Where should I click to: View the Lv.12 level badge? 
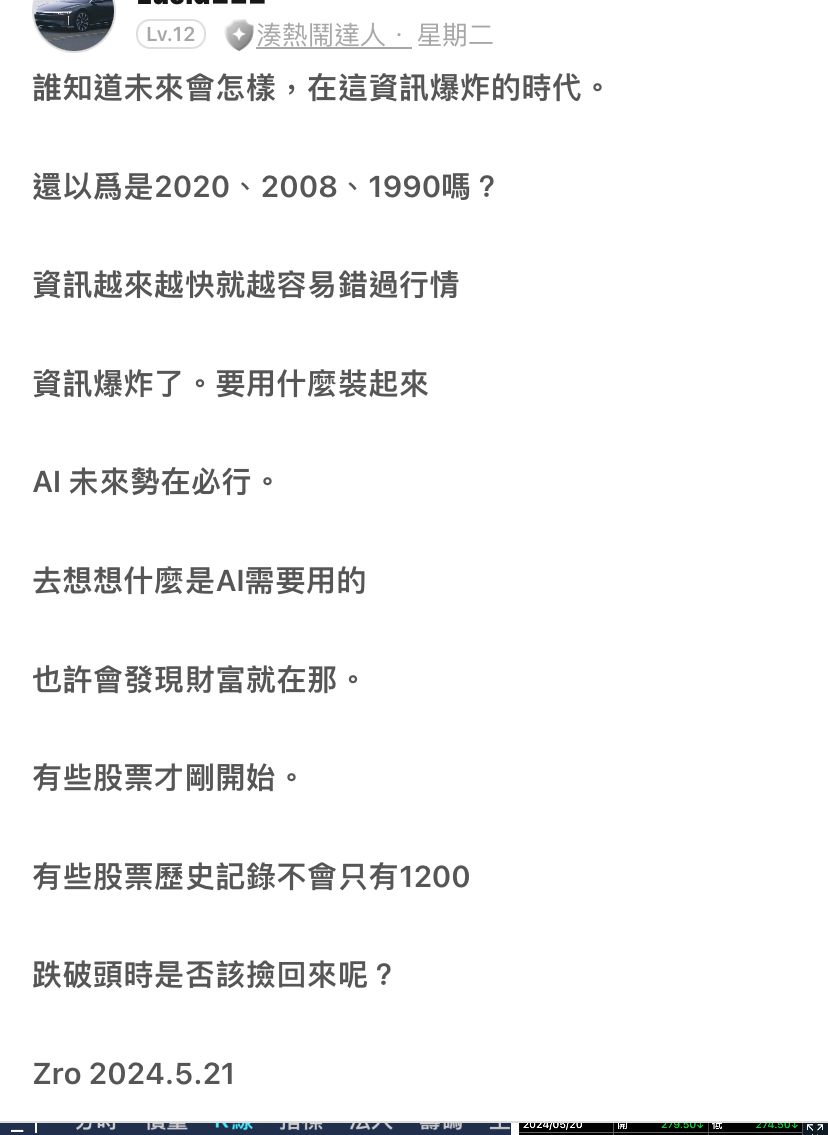point(171,35)
